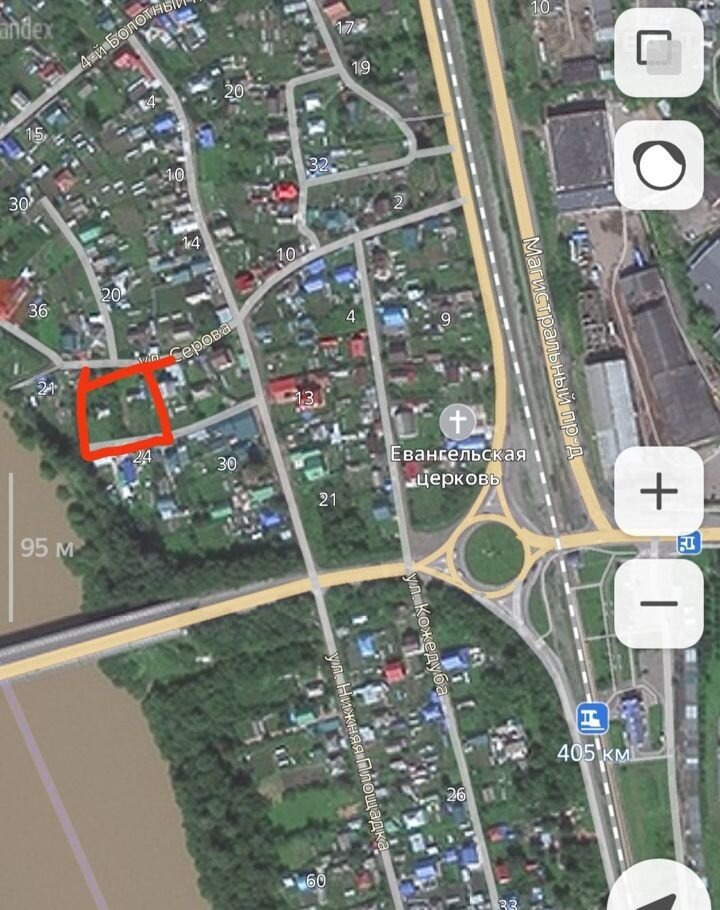Zoom in with the plus button
The width and height of the screenshot is (720, 910).
coord(658,491)
